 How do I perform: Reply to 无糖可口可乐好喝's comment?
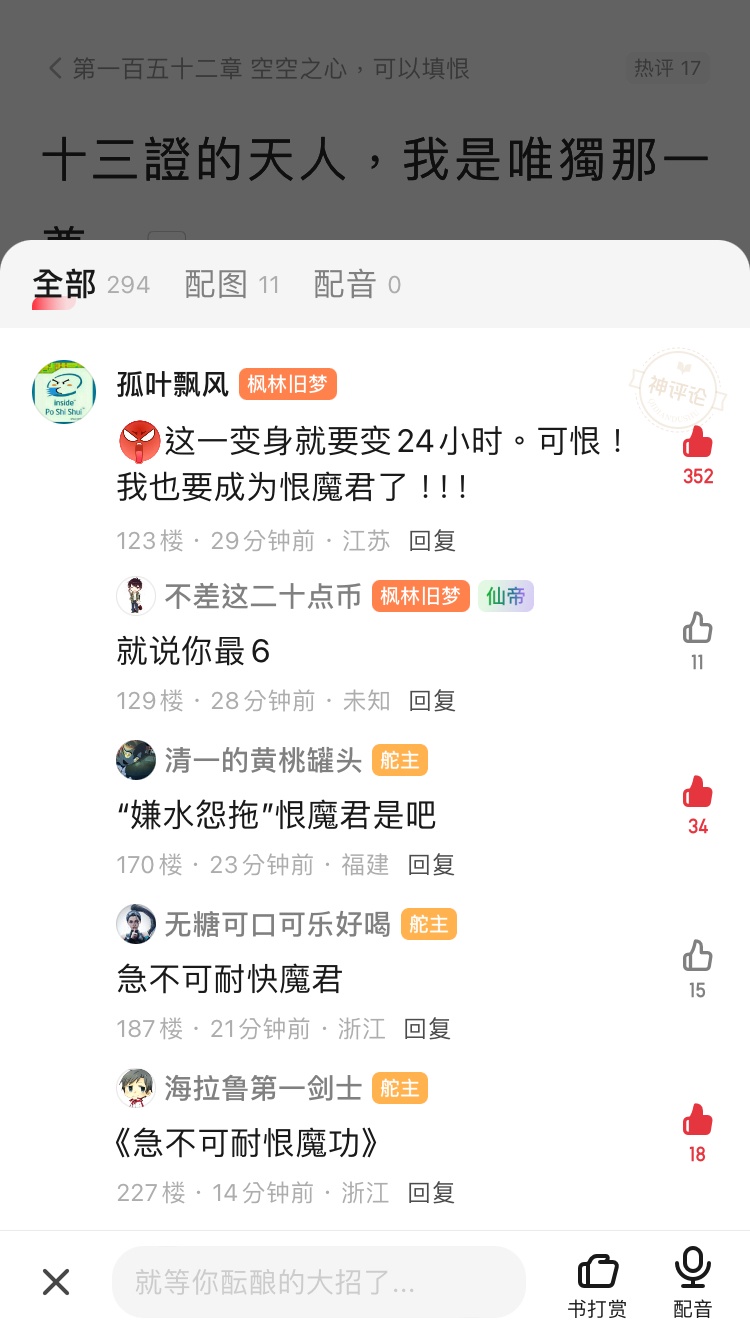click(427, 1029)
